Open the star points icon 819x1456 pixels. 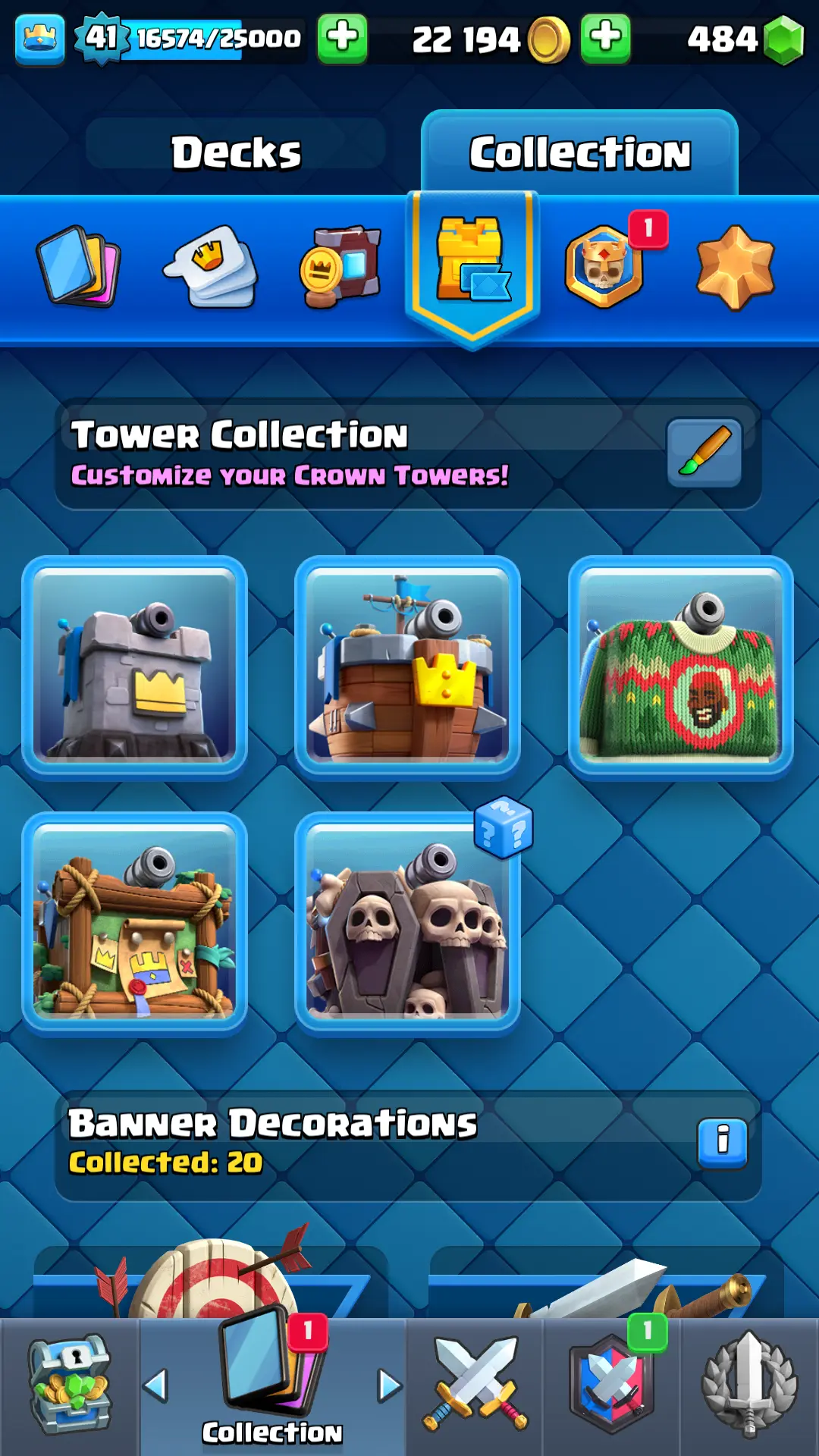(x=735, y=267)
